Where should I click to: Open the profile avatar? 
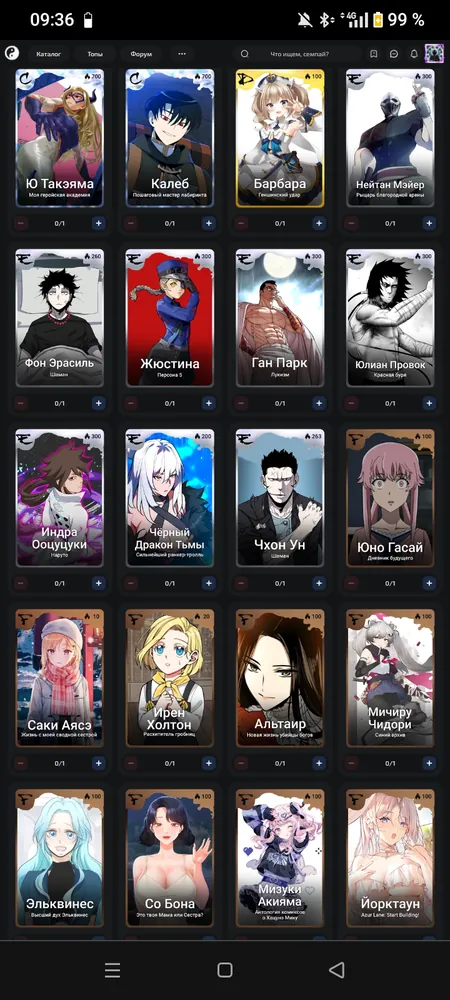point(434,54)
